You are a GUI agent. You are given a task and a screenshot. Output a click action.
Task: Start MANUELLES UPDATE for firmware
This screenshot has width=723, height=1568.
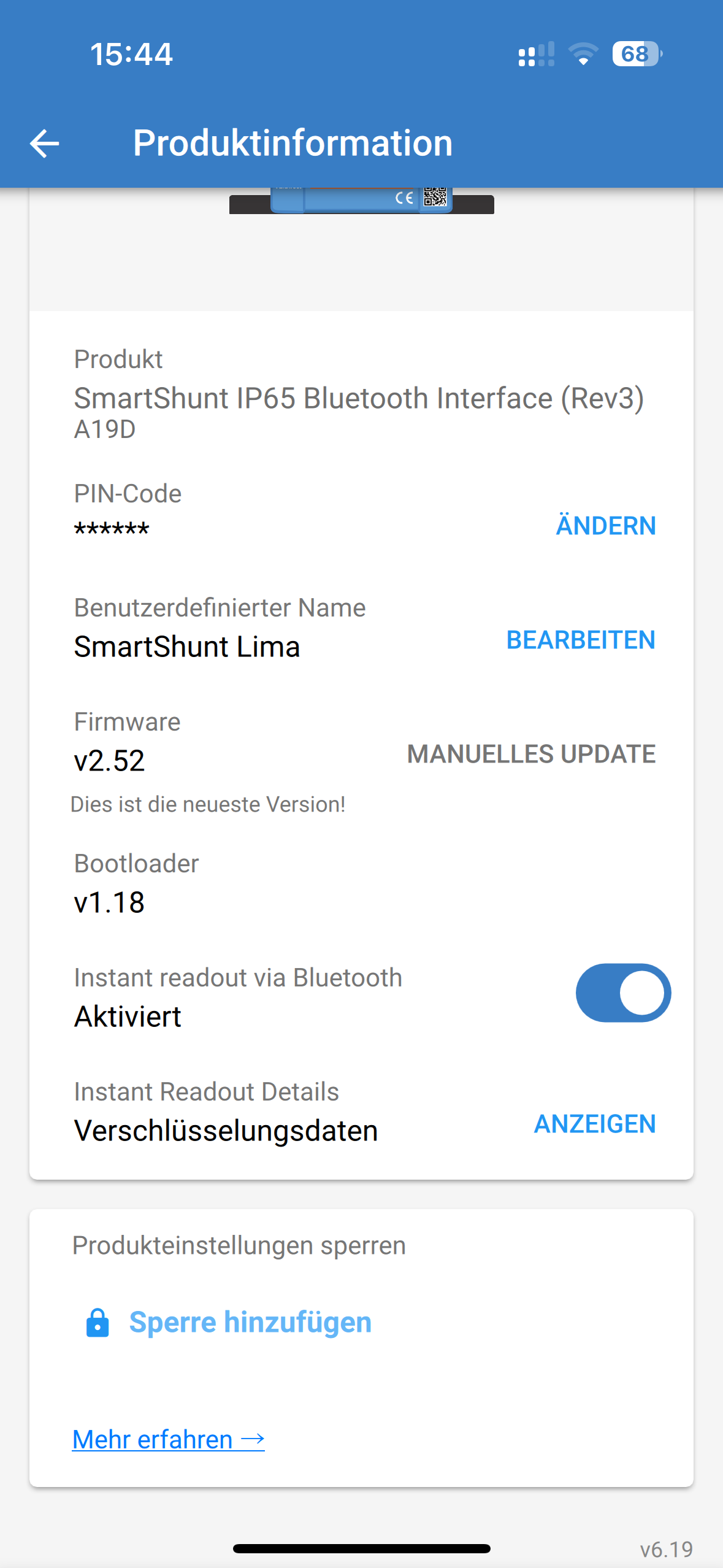pyautogui.click(x=531, y=754)
